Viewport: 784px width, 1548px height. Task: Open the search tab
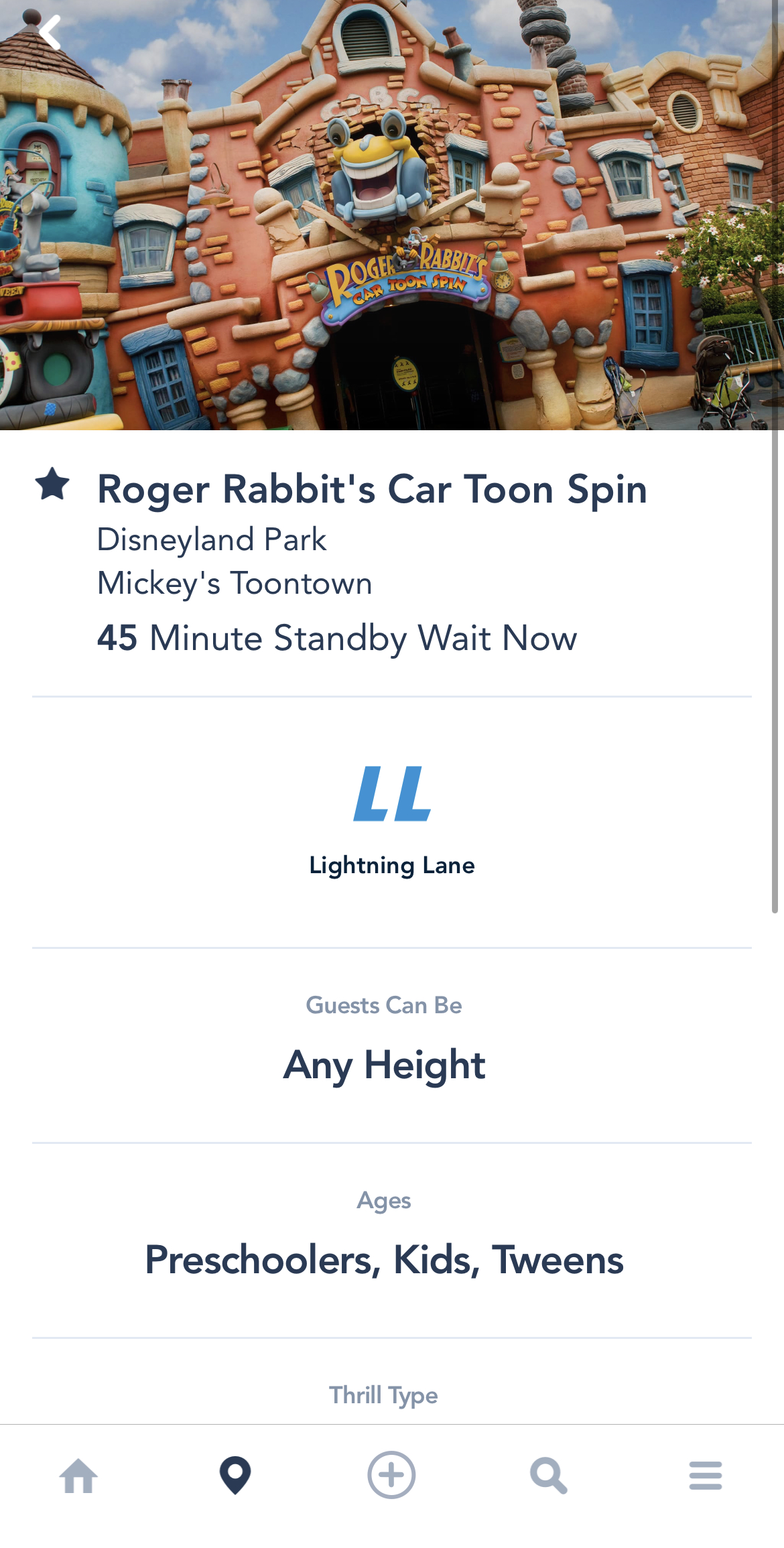[x=548, y=1476]
